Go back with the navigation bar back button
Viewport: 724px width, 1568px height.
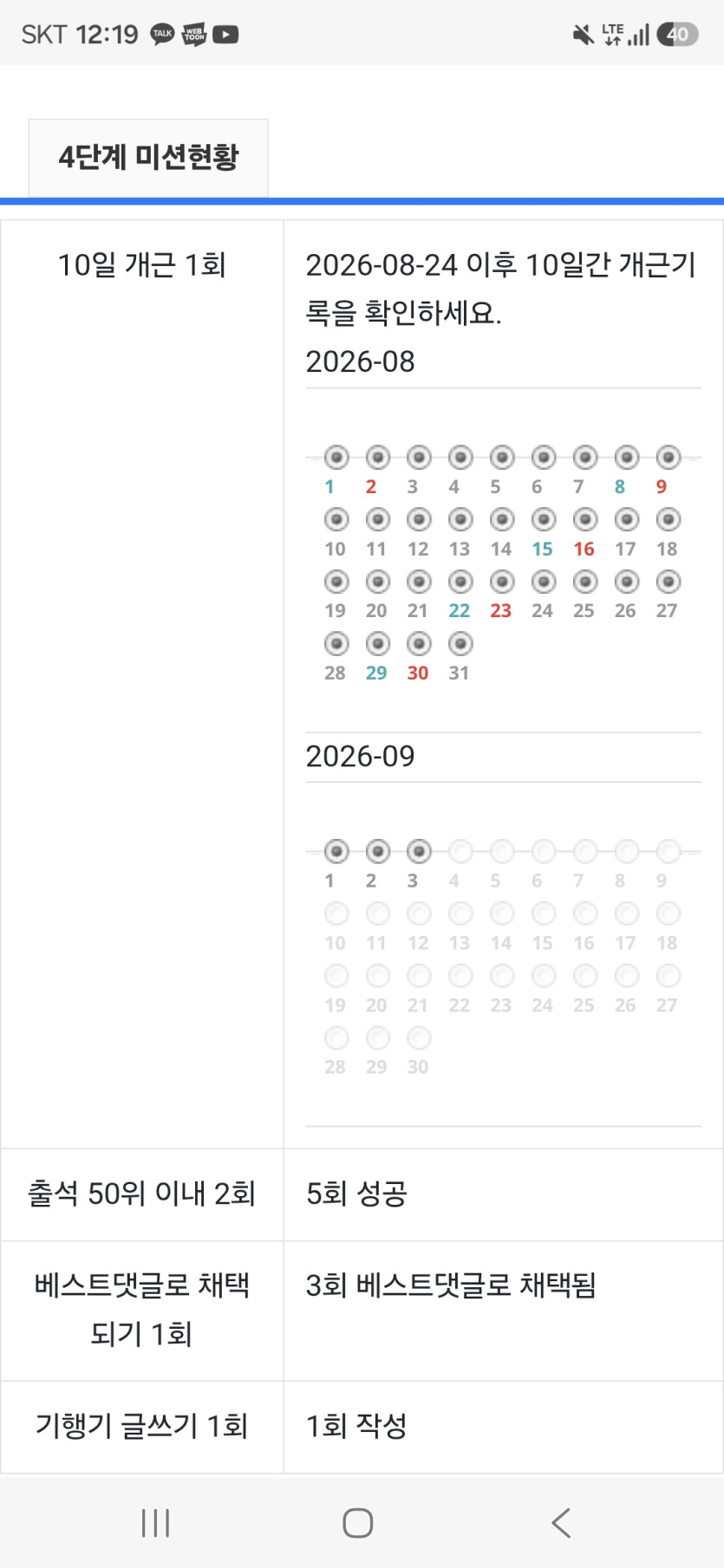(x=561, y=1522)
